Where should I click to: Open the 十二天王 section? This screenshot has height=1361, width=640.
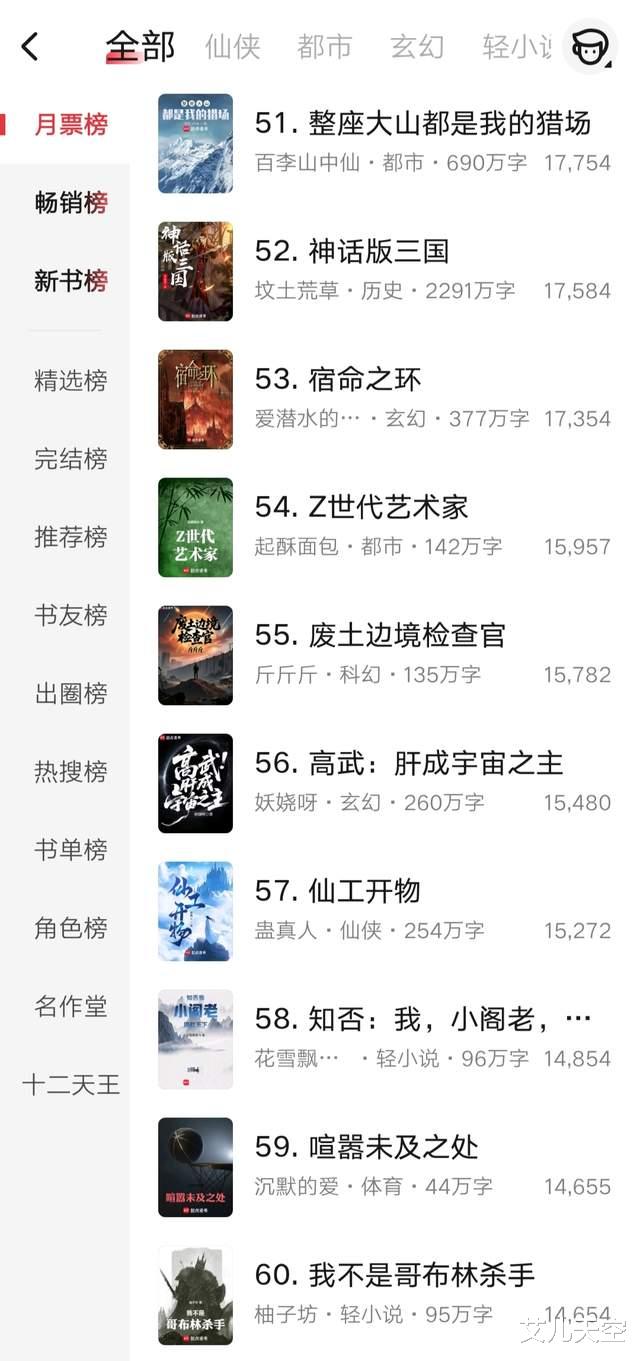tap(70, 1084)
